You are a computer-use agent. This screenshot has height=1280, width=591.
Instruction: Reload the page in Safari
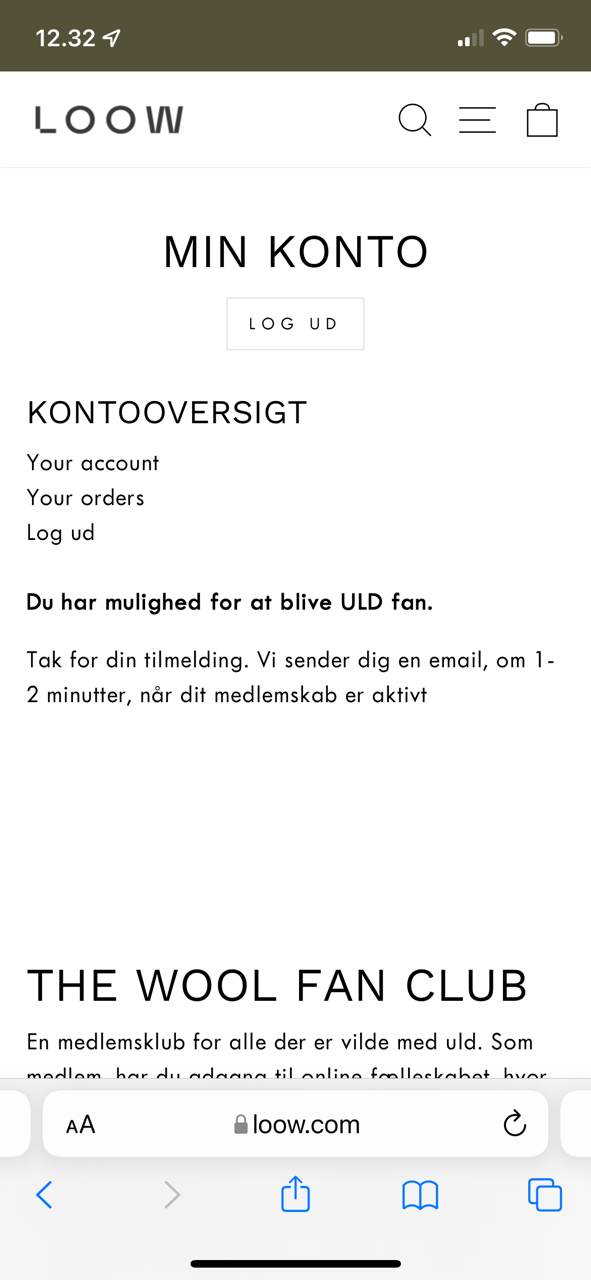click(514, 1124)
